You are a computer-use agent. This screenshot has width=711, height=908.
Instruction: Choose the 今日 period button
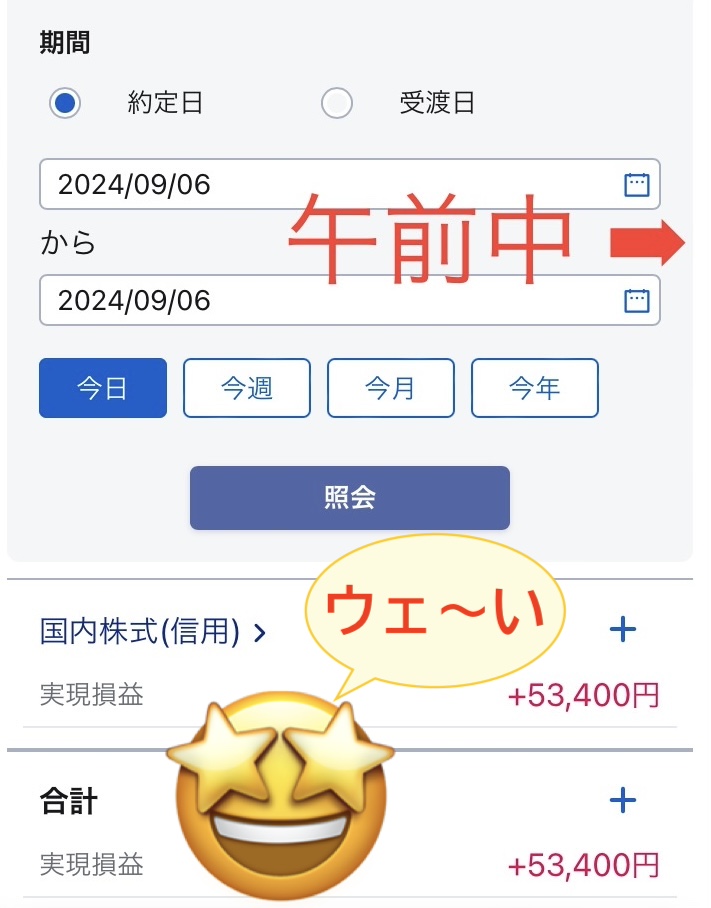103,388
